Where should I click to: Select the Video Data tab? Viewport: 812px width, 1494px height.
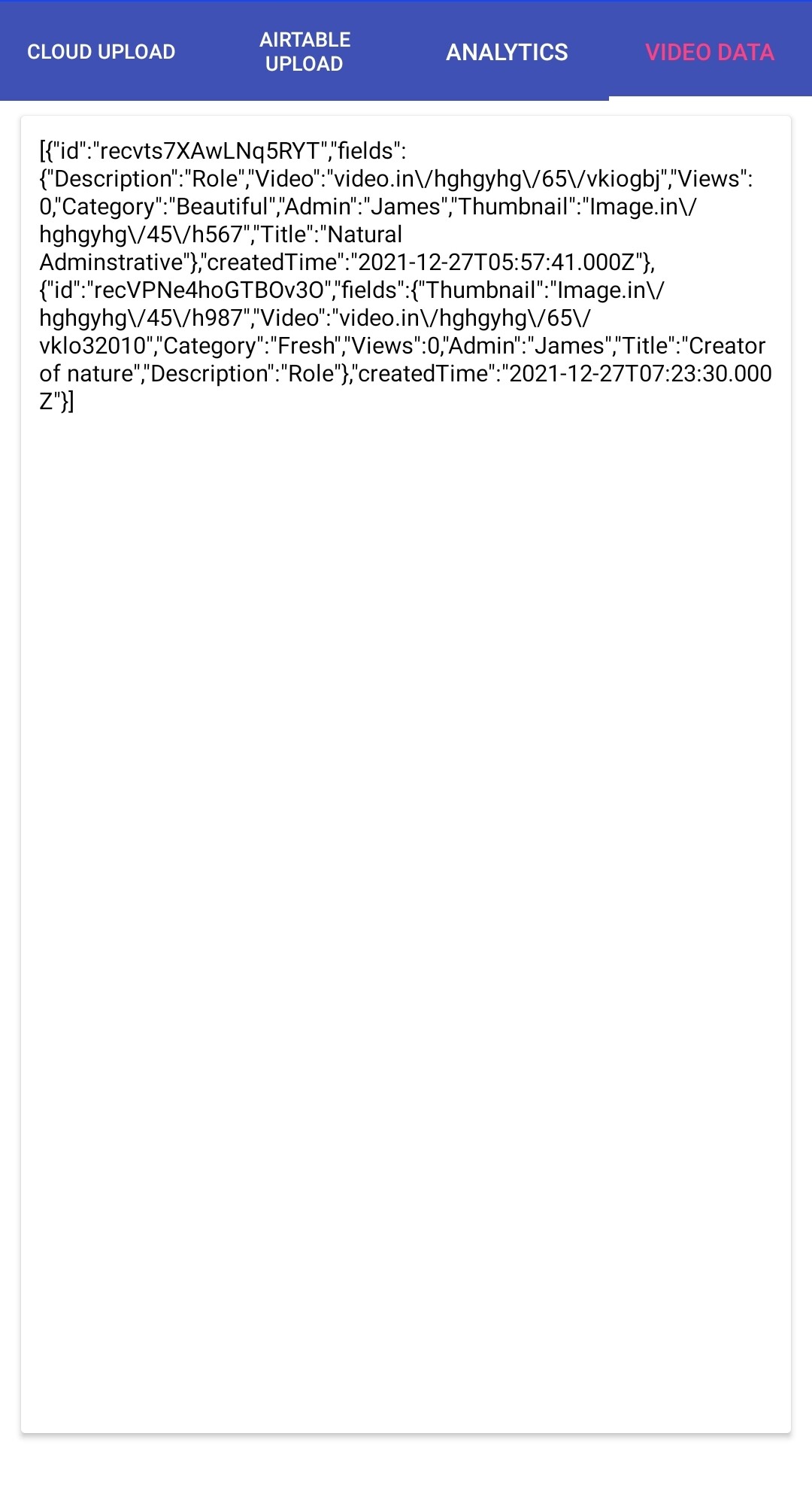pyautogui.click(x=710, y=51)
